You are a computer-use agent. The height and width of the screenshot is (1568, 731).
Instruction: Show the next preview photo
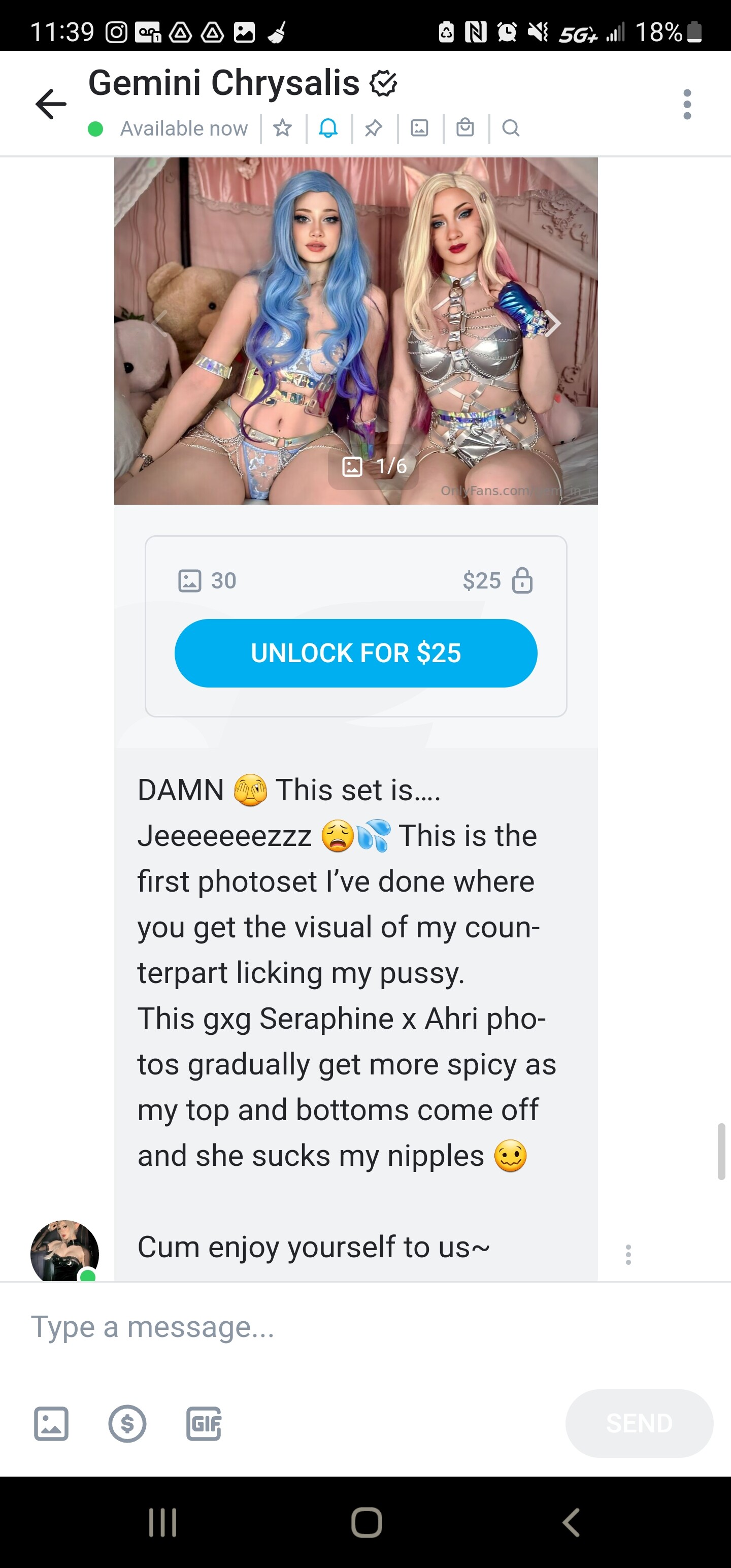553,323
